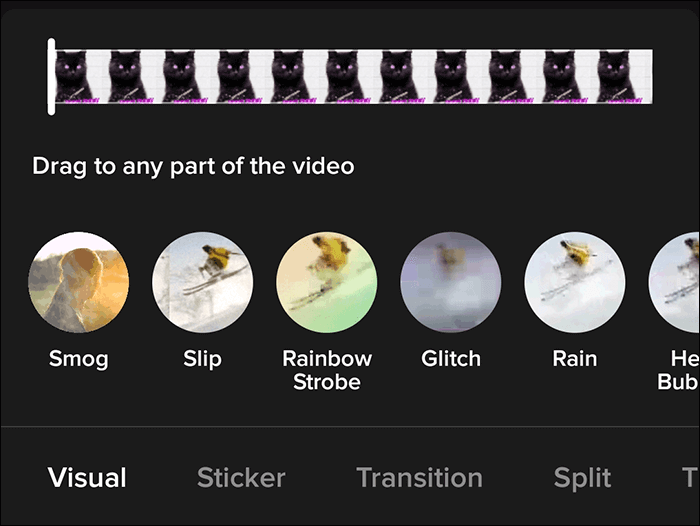
Task: Select the Slip effect
Action: (x=203, y=283)
